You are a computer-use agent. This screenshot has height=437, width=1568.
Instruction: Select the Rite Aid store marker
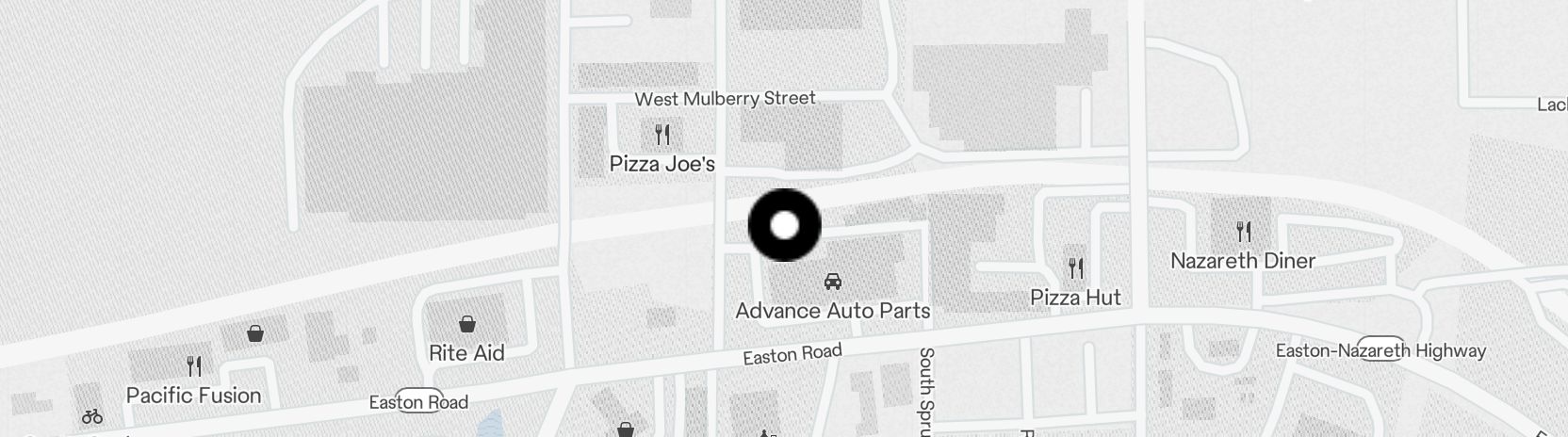tap(466, 325)
